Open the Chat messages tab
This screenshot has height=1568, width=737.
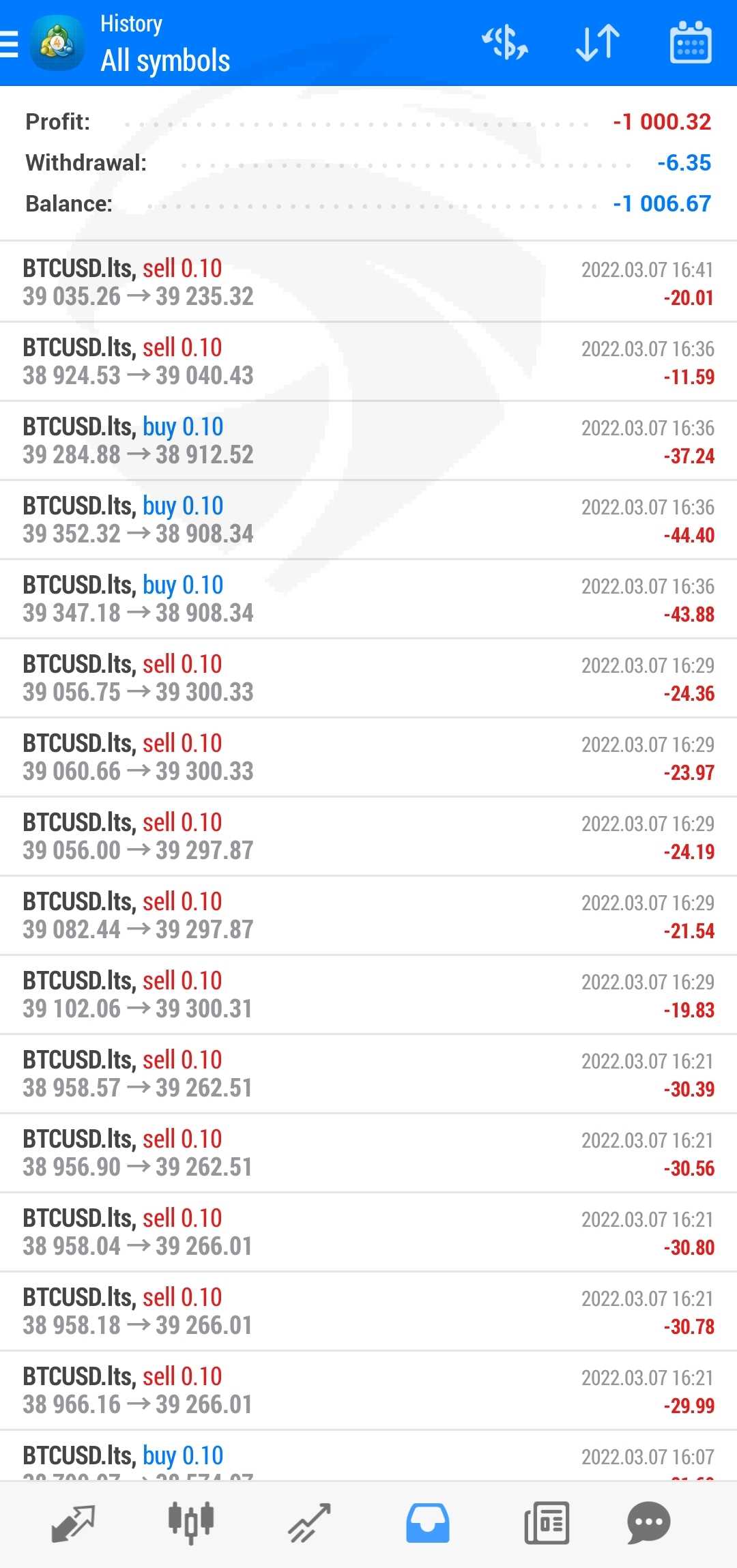[x=648, y=1523]
